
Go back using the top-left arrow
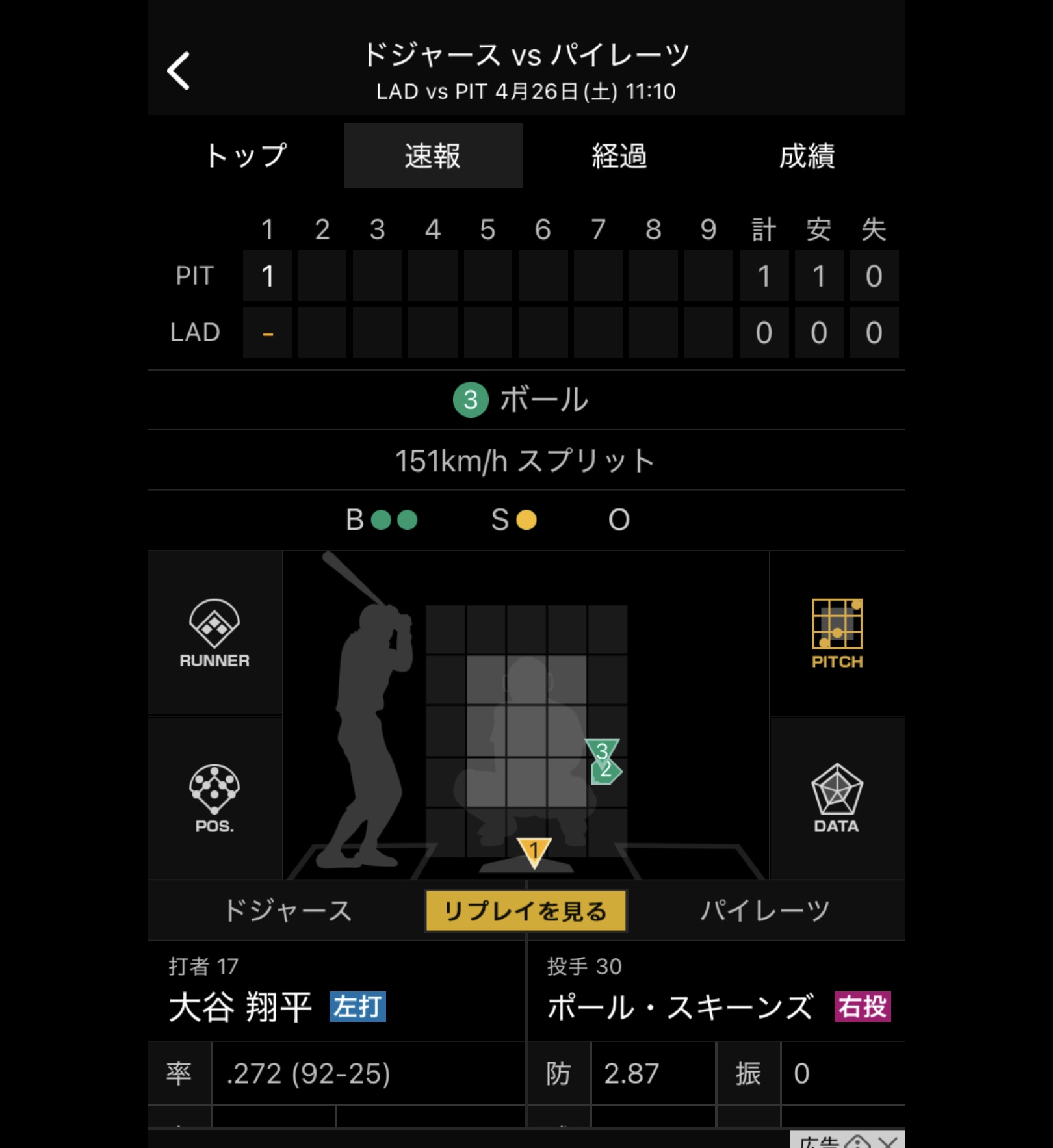(x=179, y=71)
